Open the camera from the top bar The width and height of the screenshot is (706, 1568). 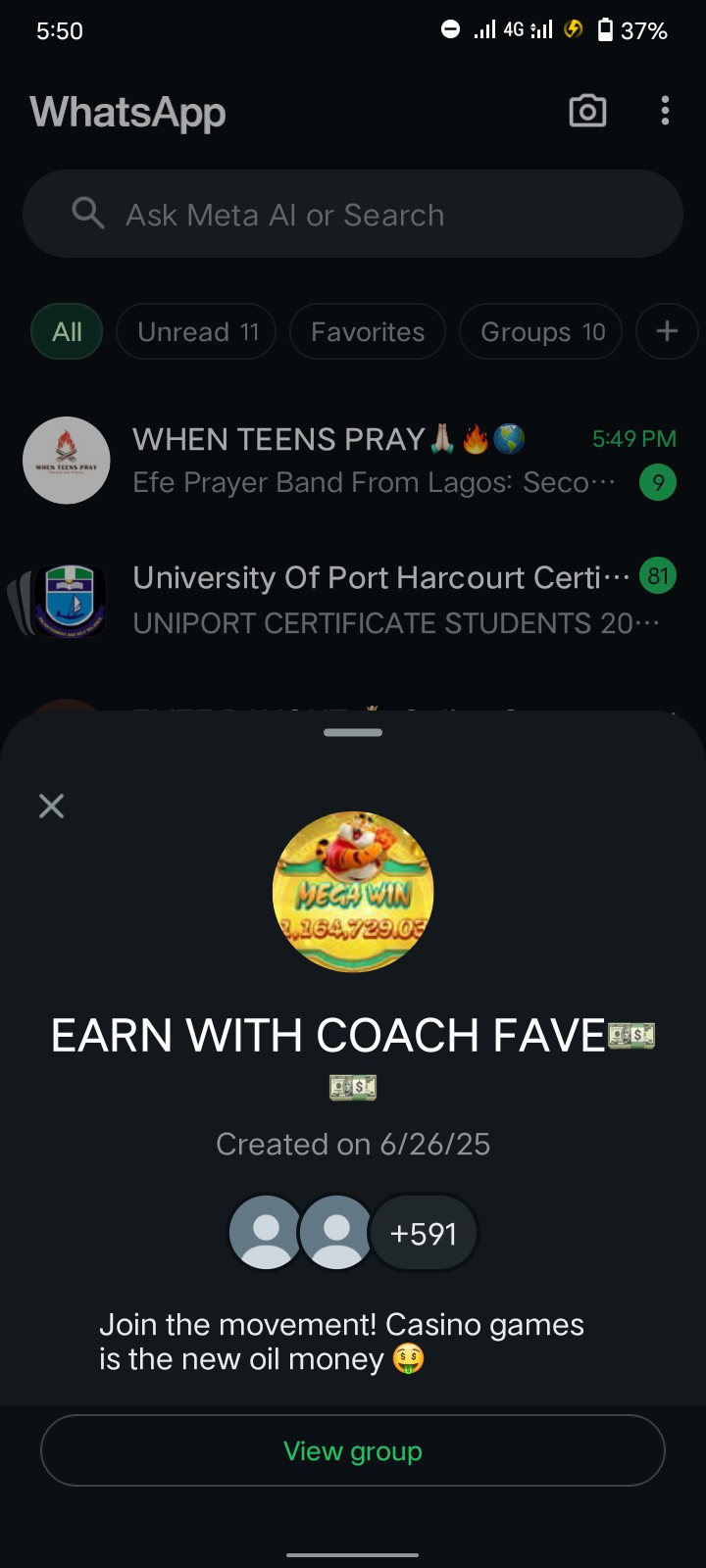pyautogui.click(x=587, y=111)
